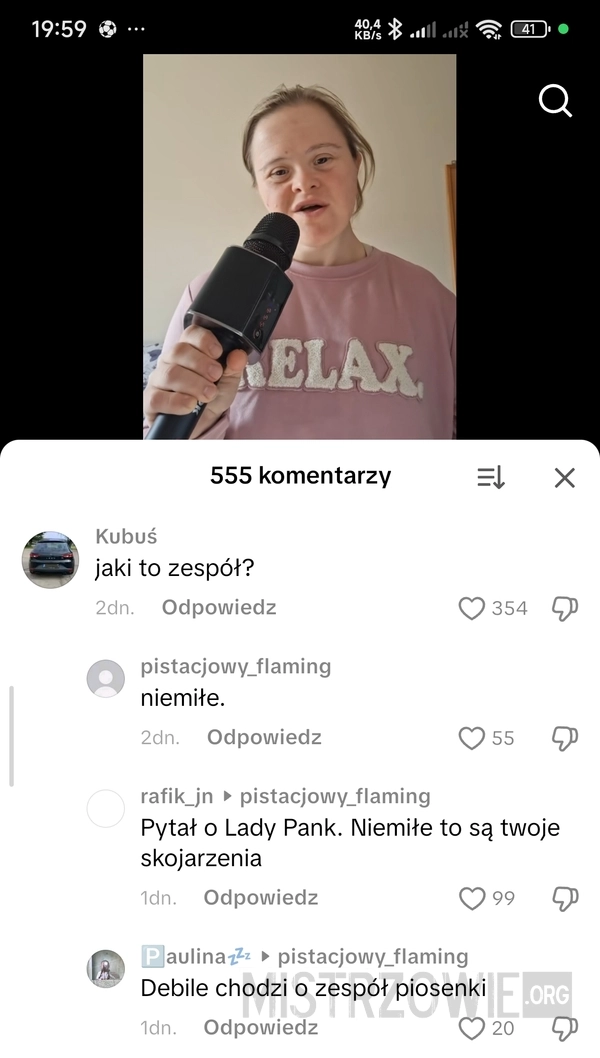
Task: Open Paulina's profile avatar
Action: click(106, 968)
